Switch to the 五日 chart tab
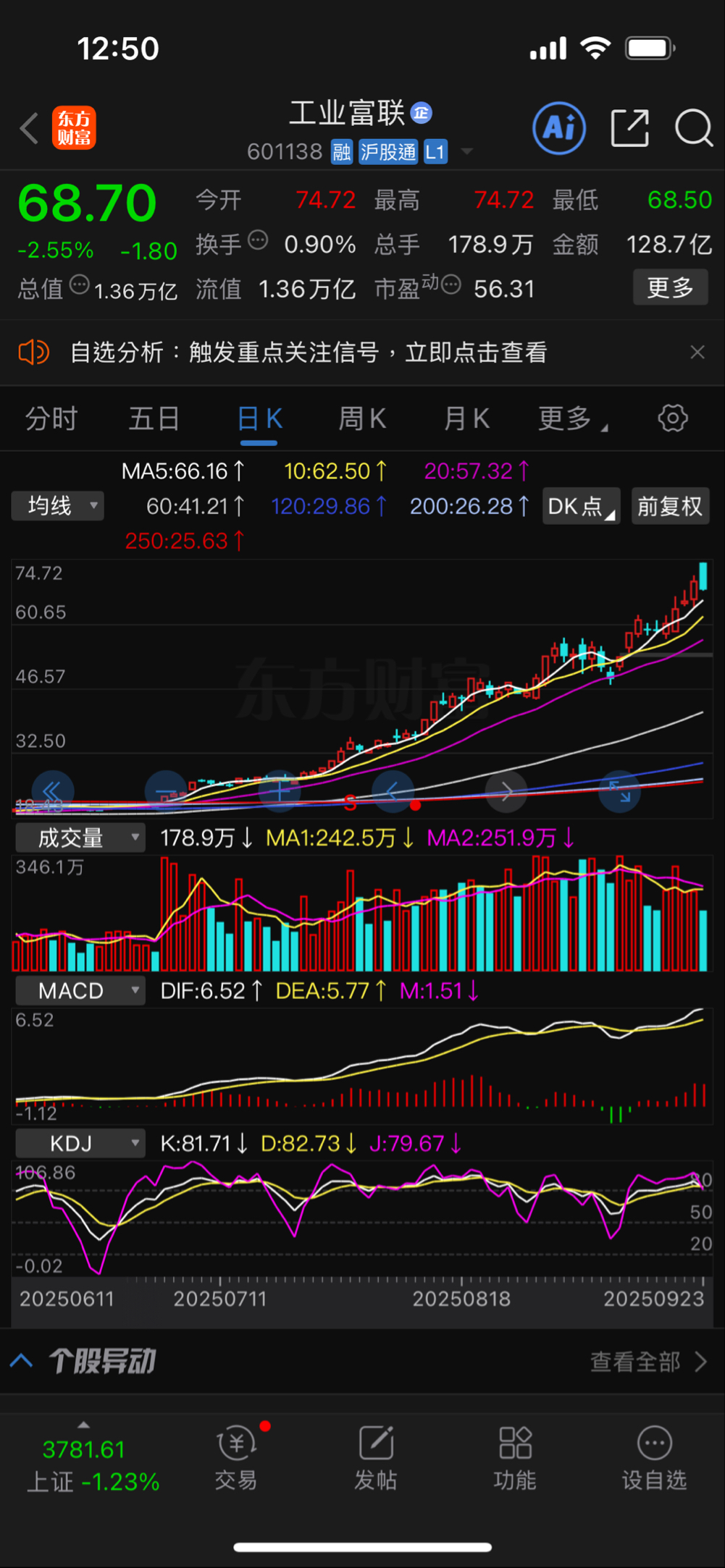 pyautogui.click(x=154, y=419)
